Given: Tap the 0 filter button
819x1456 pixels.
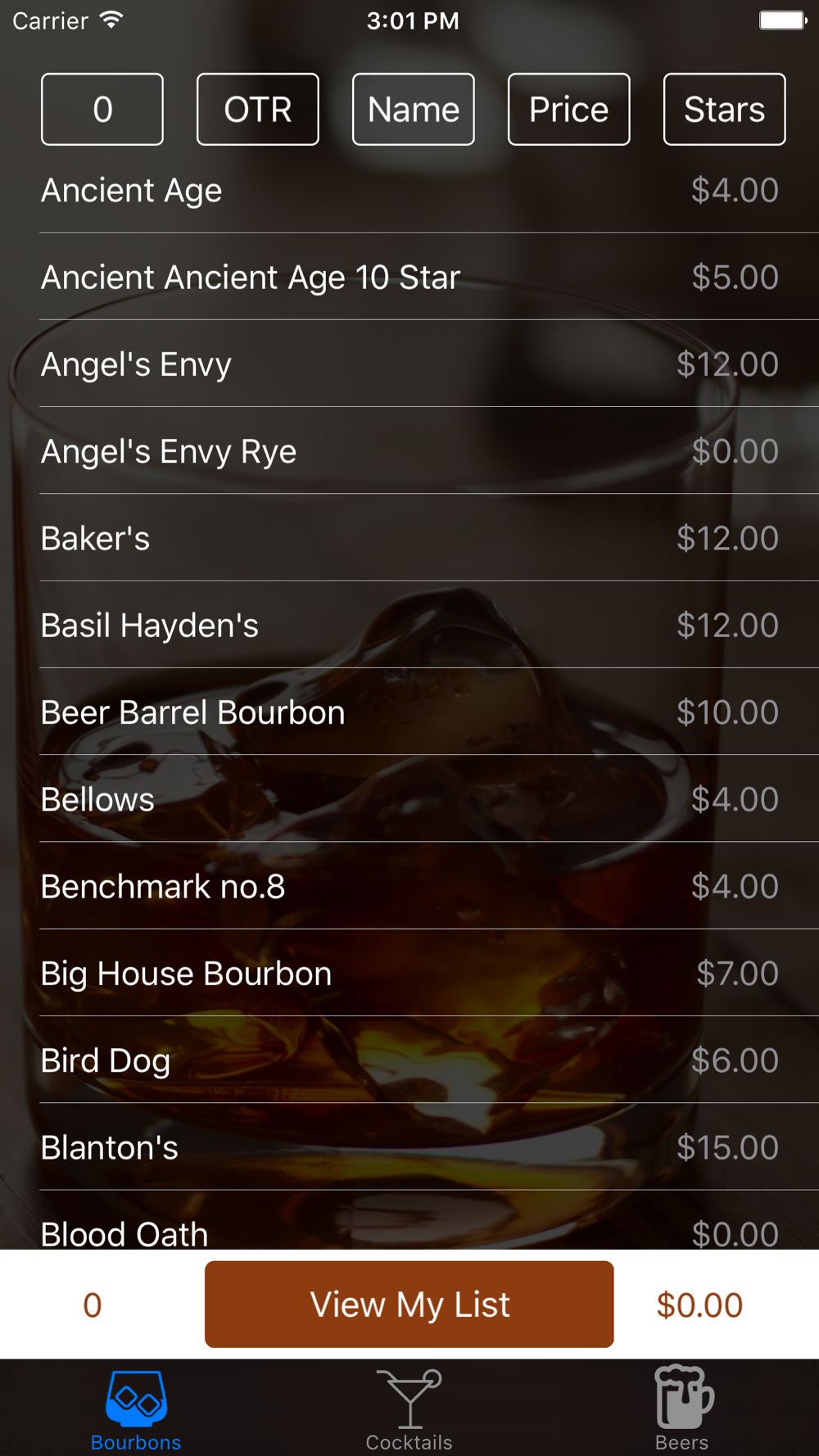Looking at the screenshot, I should pyautogui.click(x=102, y=109).
